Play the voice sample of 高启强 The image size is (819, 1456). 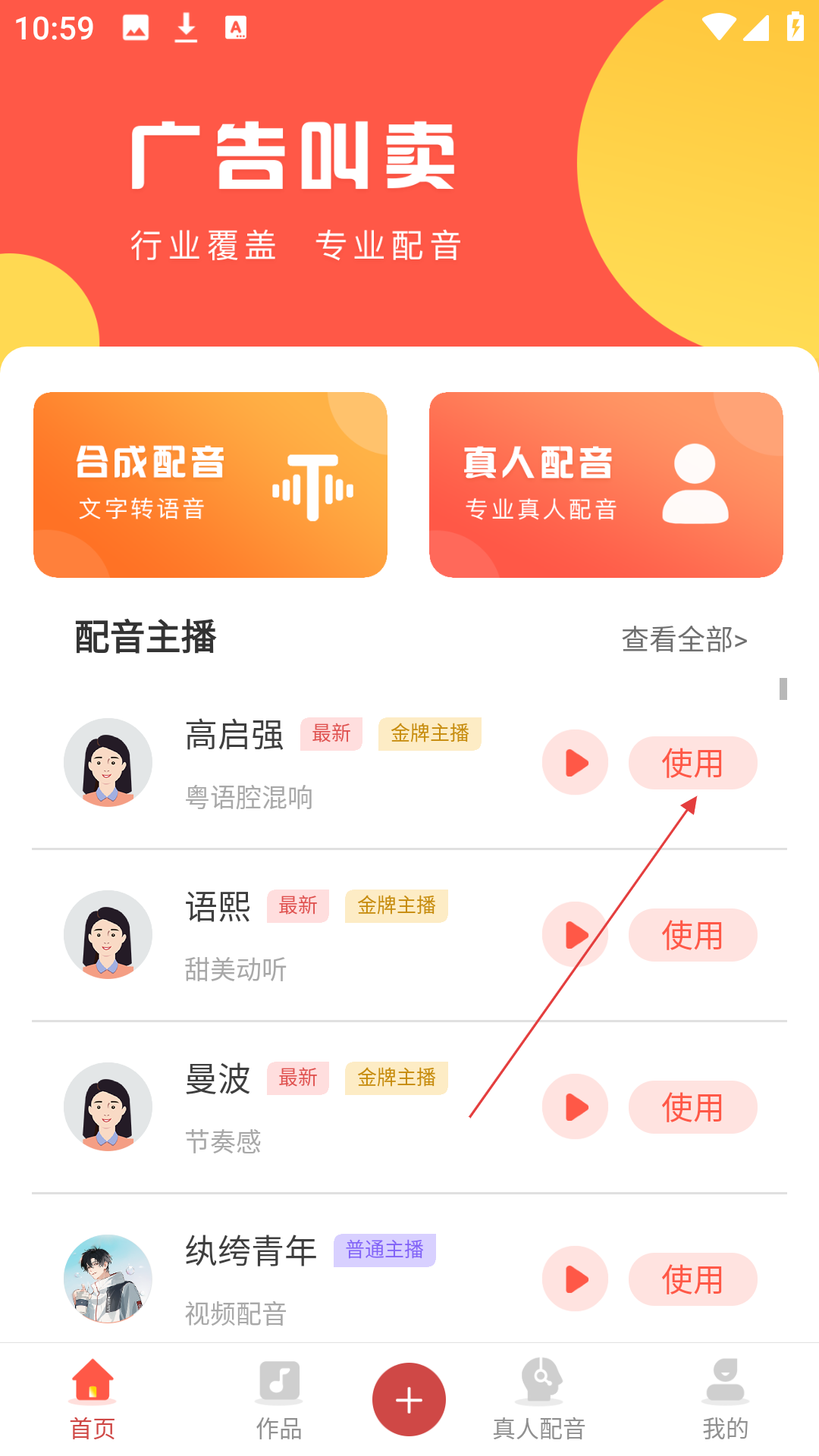click(576, 762)
